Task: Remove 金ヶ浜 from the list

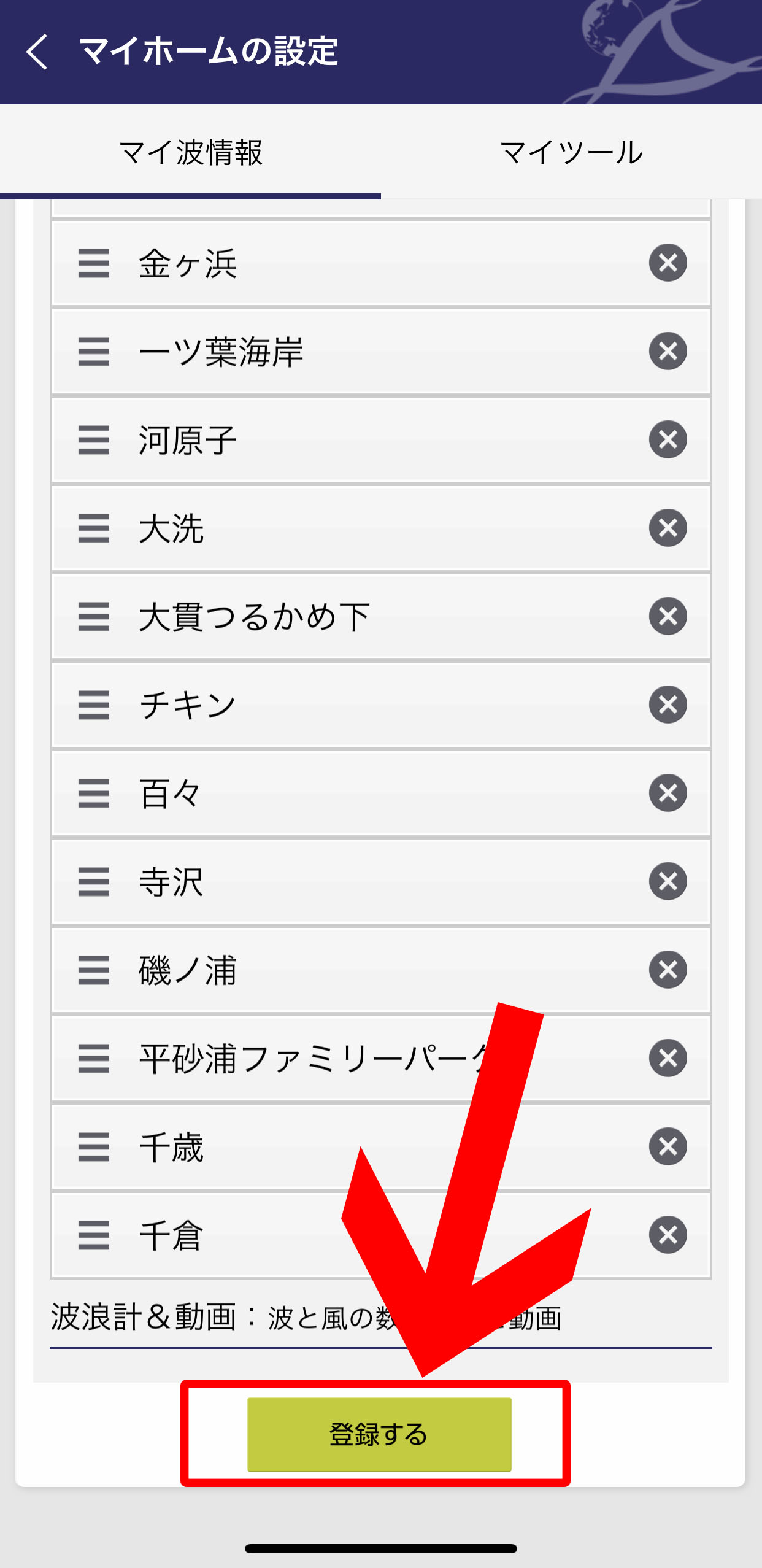Action: pos(668,263)
